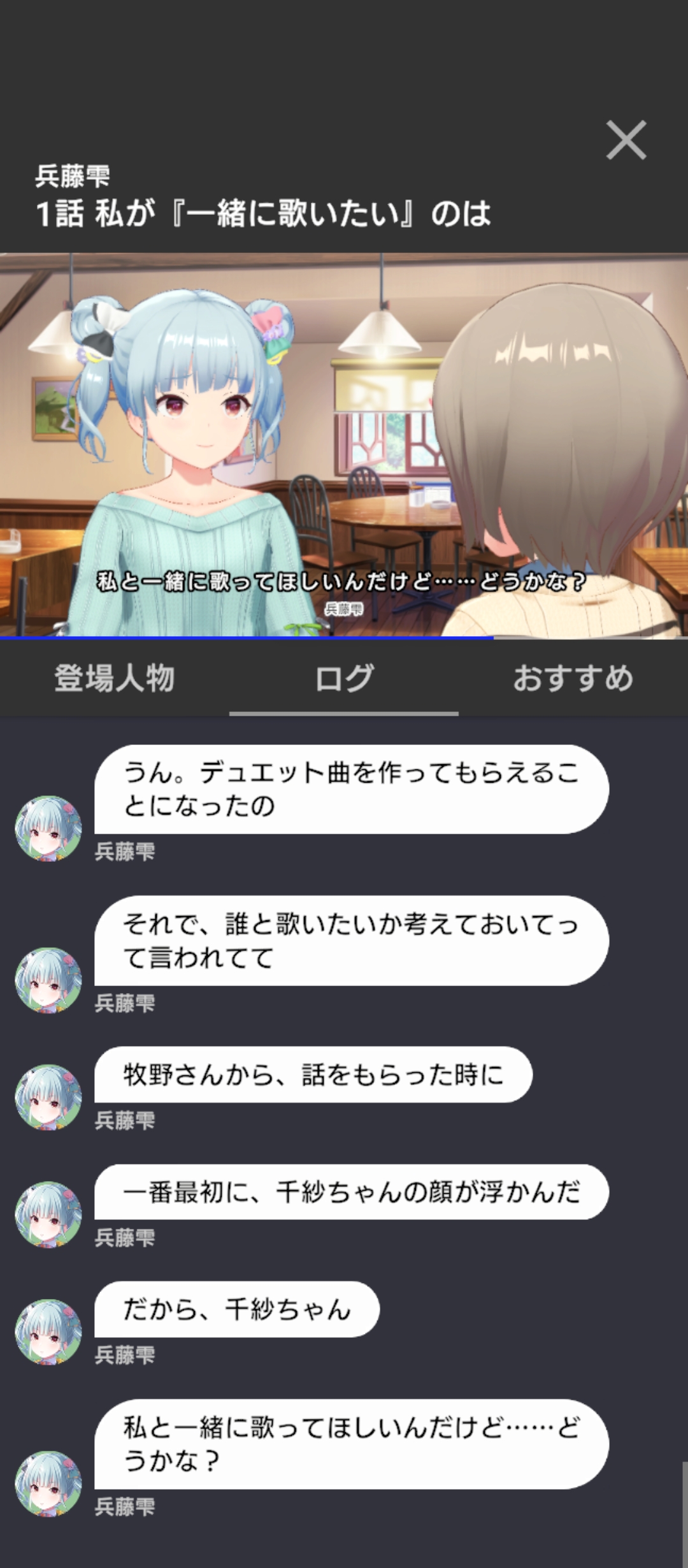
Task: Tap the story video to show playback controls
Action: tap(344, 446)
